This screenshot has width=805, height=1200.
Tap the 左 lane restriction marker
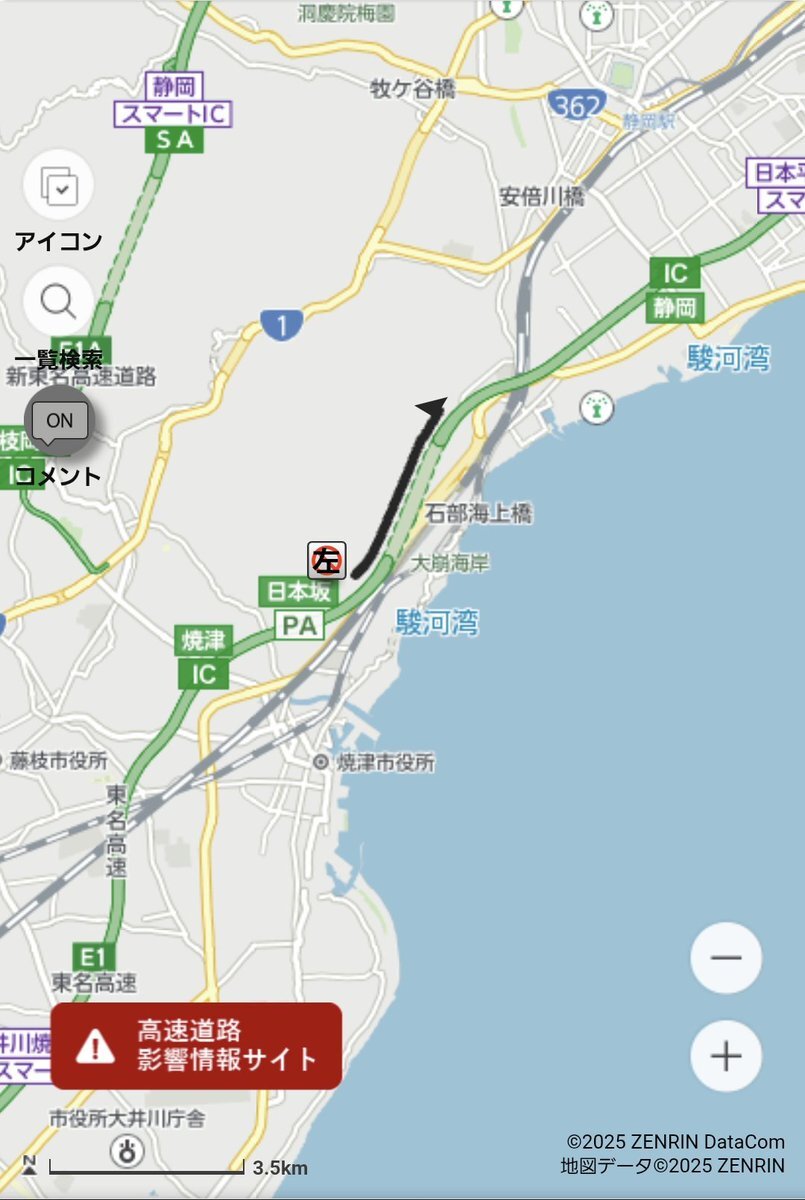[326, 561]
